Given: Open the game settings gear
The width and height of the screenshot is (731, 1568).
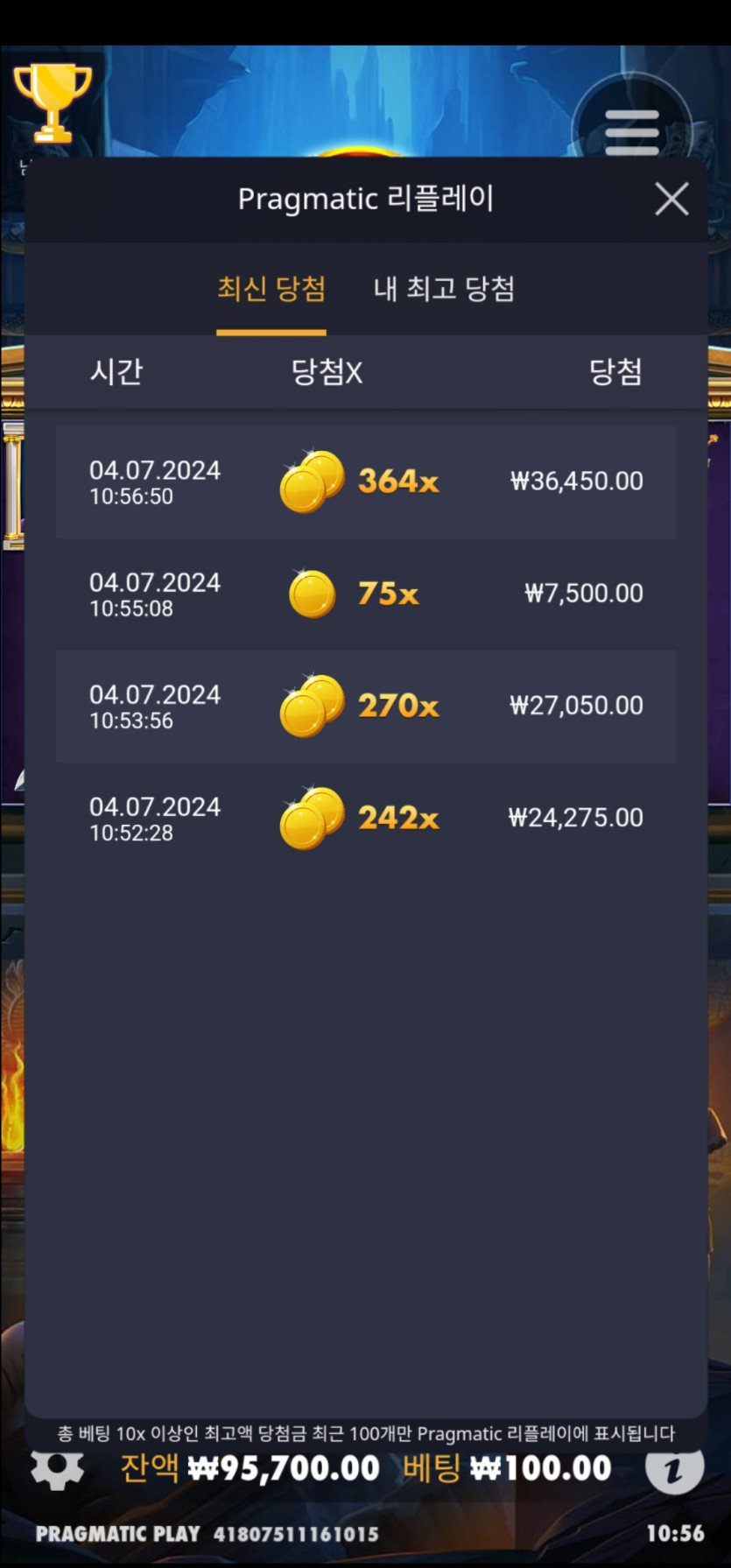Looking at the screenshot, I should (58, 1468).
